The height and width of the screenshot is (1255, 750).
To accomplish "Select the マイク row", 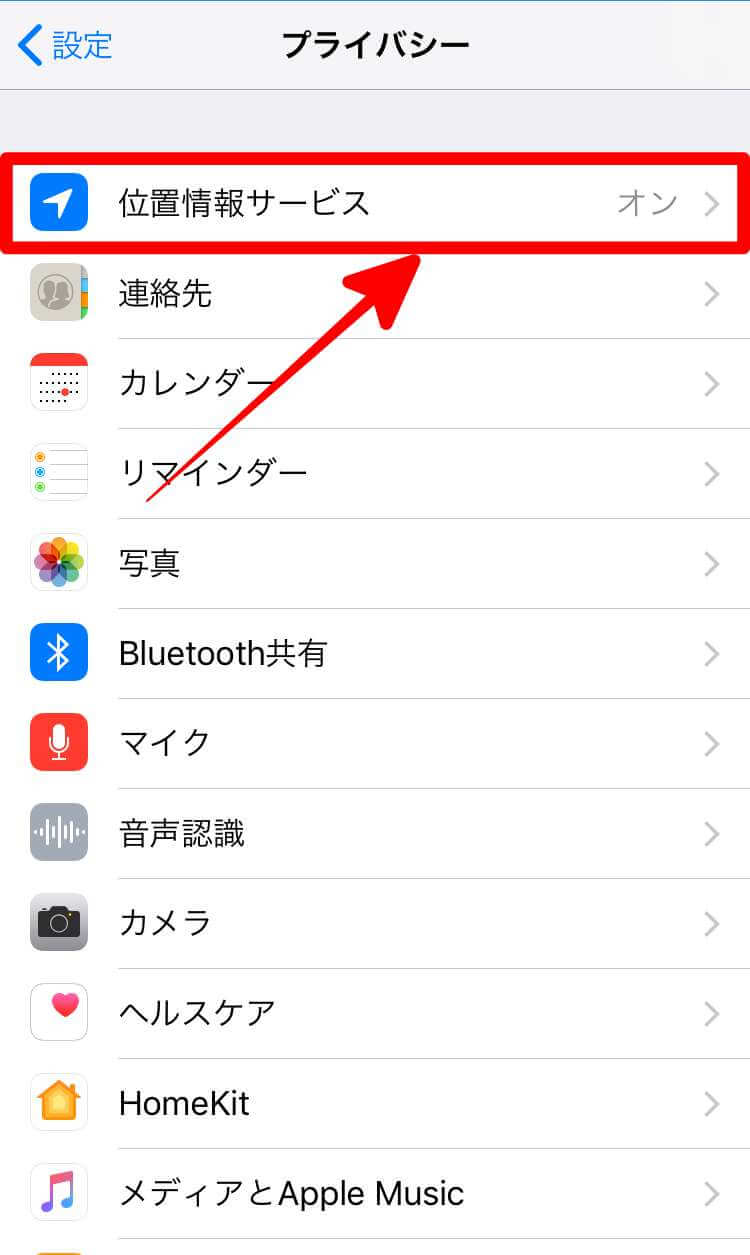I will pyautogui.click(x=375, y=743).
